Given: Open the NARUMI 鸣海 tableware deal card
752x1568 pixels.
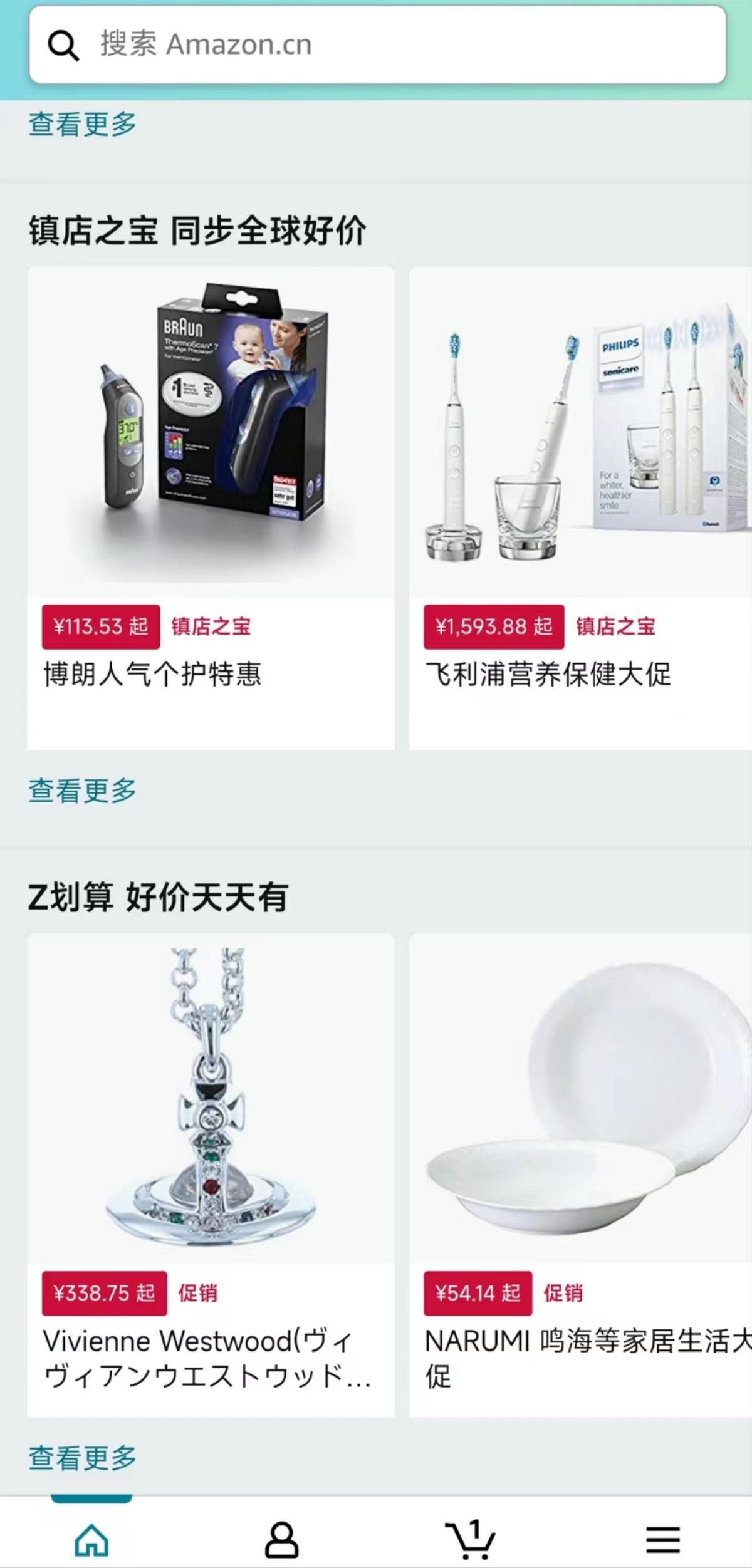Looking at the screenshot, I should coord(580,1175).
